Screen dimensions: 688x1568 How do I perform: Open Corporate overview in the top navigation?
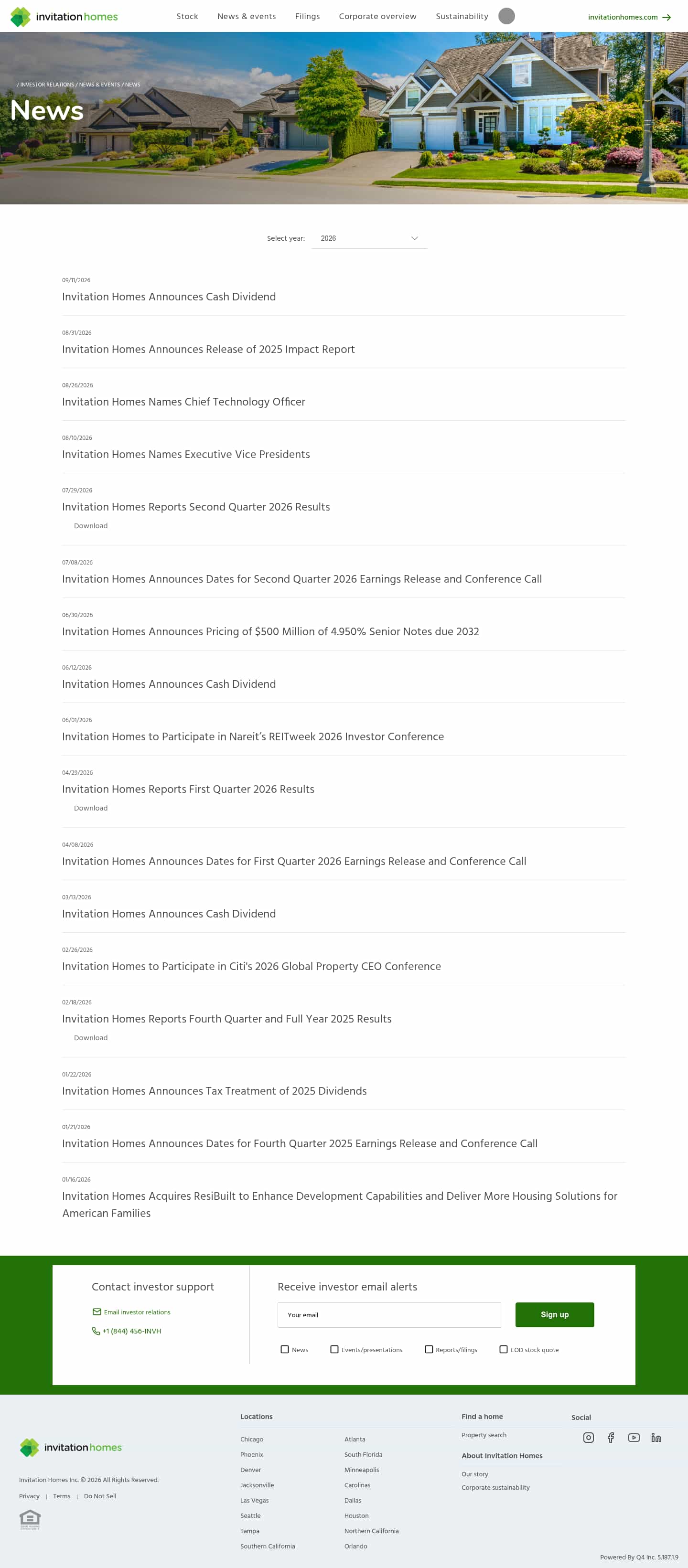[x=377, y=16]
